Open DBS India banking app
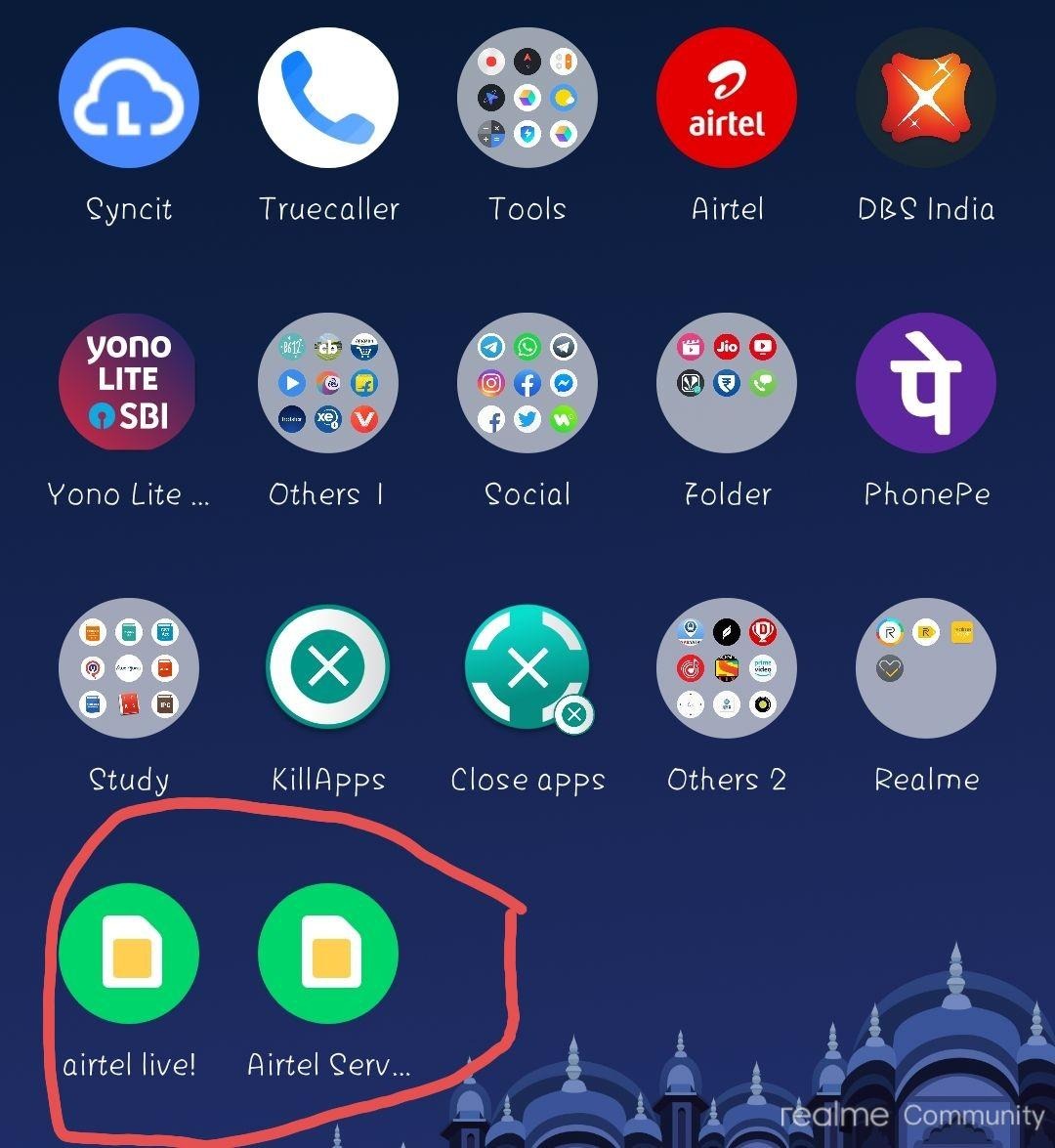This screenshot has width=1055, height=1148. pyautogui.click(x=926, y=99)
